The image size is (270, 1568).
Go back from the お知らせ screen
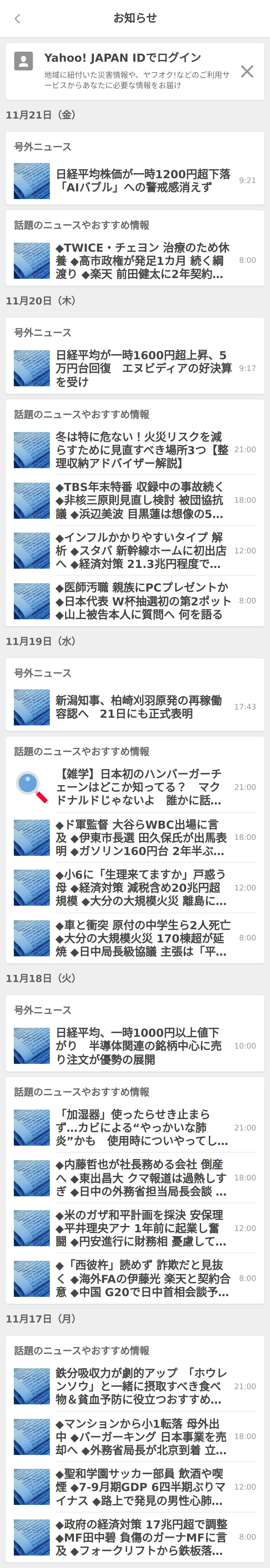(18, 18)
